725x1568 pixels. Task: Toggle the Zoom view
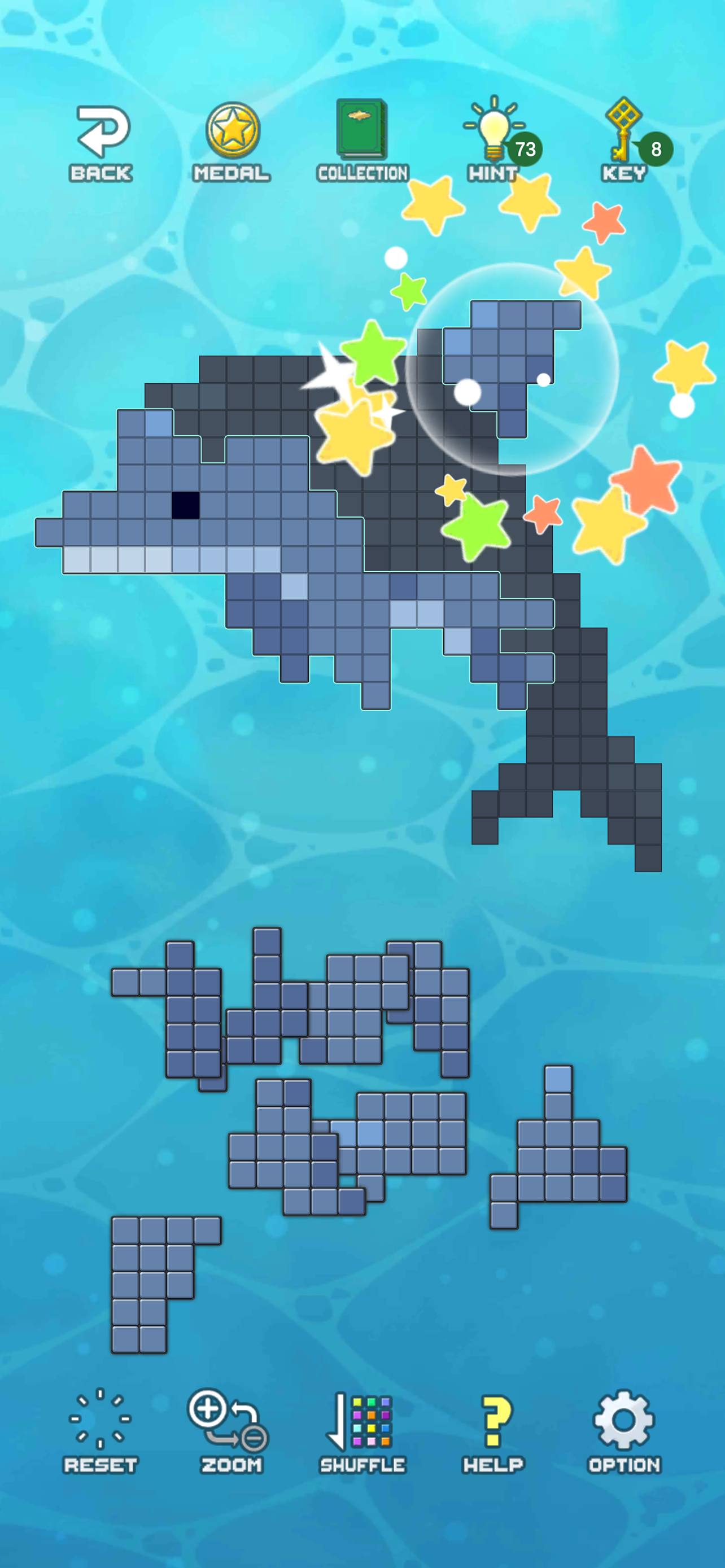tap(232, 1430)
